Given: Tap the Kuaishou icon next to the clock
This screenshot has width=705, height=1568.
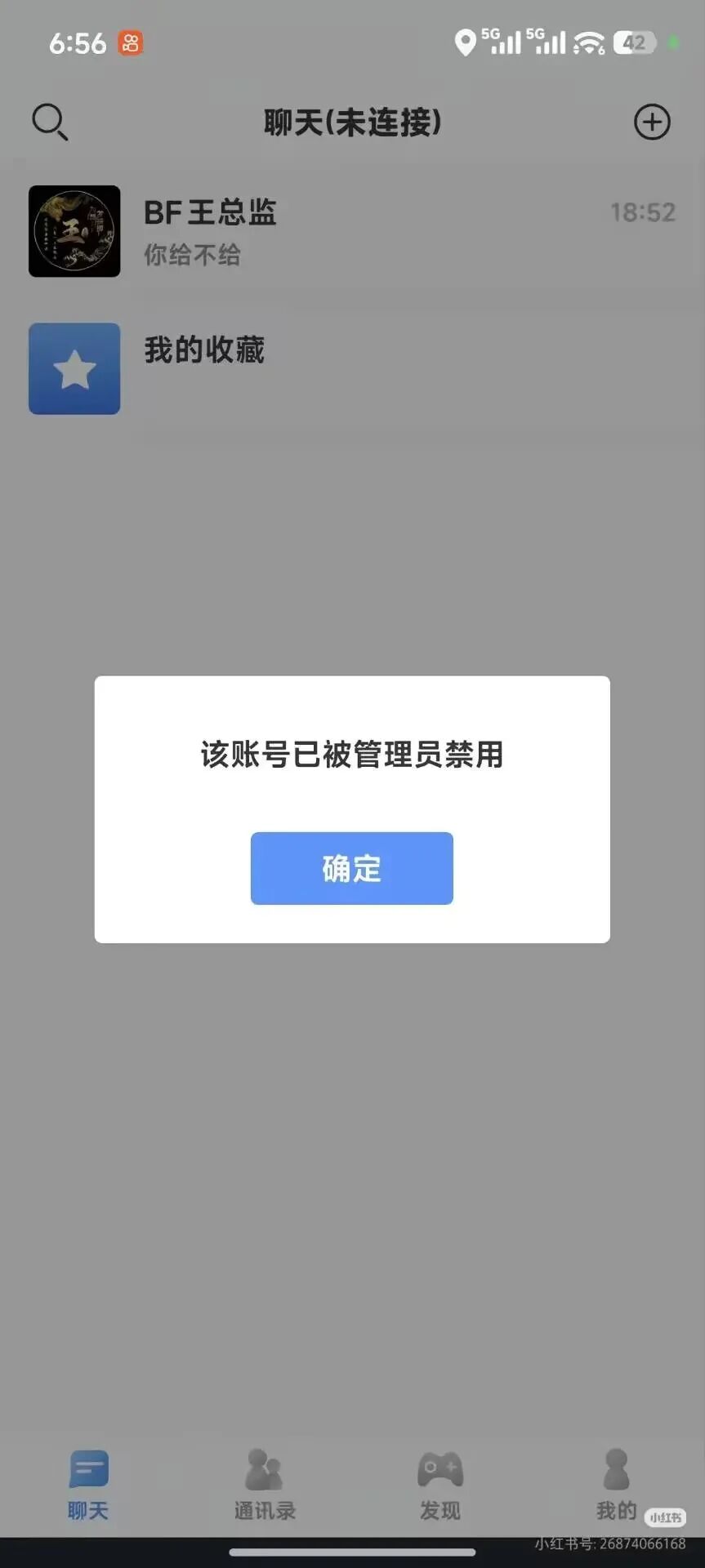Looking at the screenshot, I should (x=133, y=42).
